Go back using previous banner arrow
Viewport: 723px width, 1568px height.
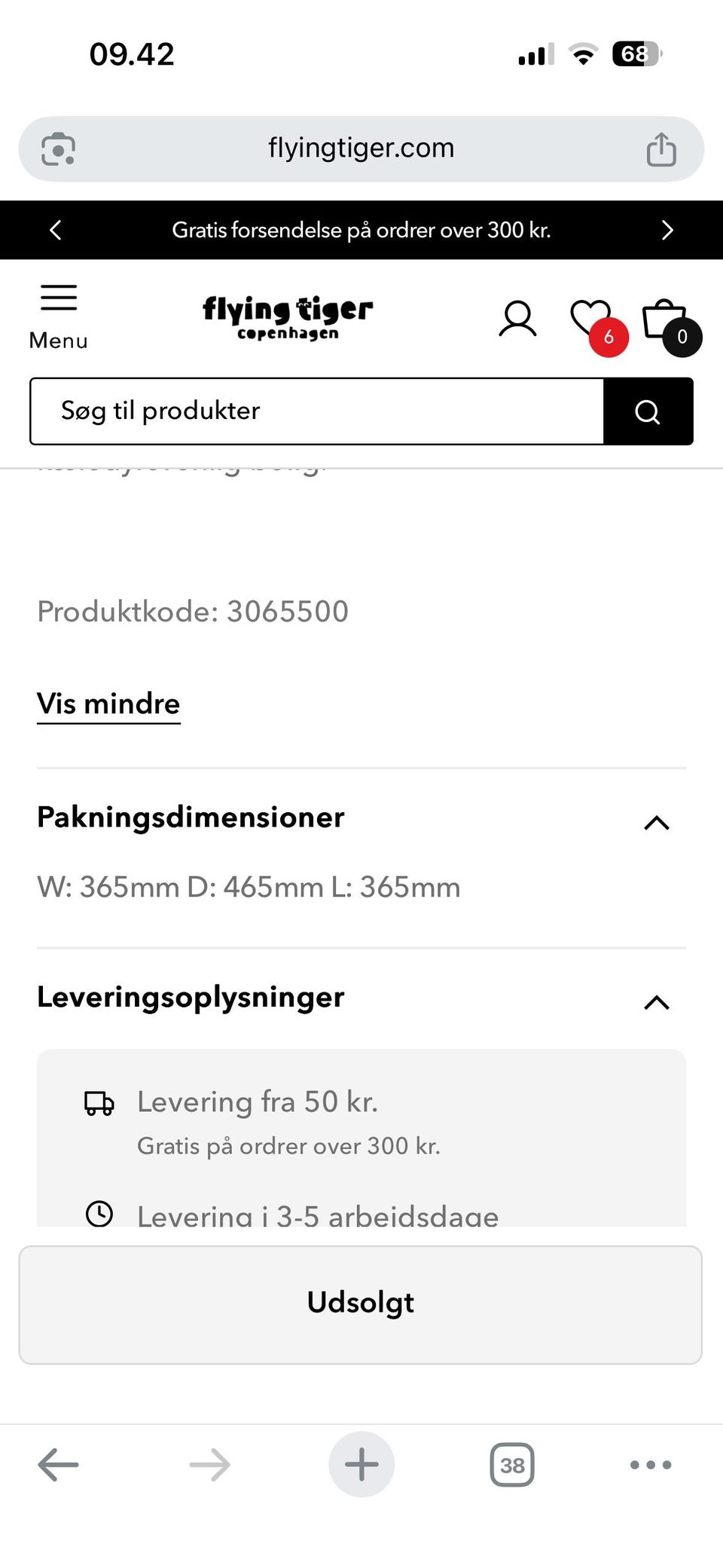point(56,231)
